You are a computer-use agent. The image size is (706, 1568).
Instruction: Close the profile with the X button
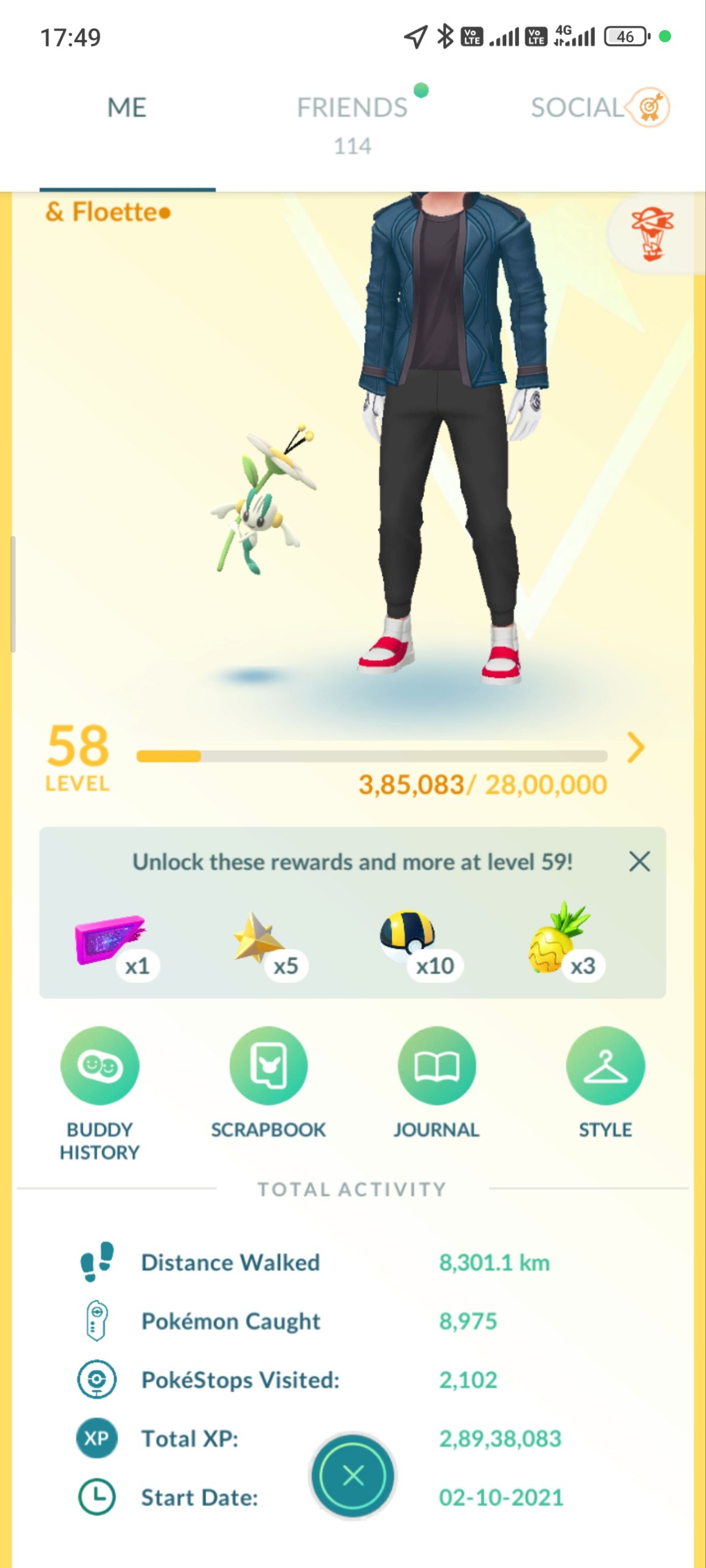[353, 1476]
